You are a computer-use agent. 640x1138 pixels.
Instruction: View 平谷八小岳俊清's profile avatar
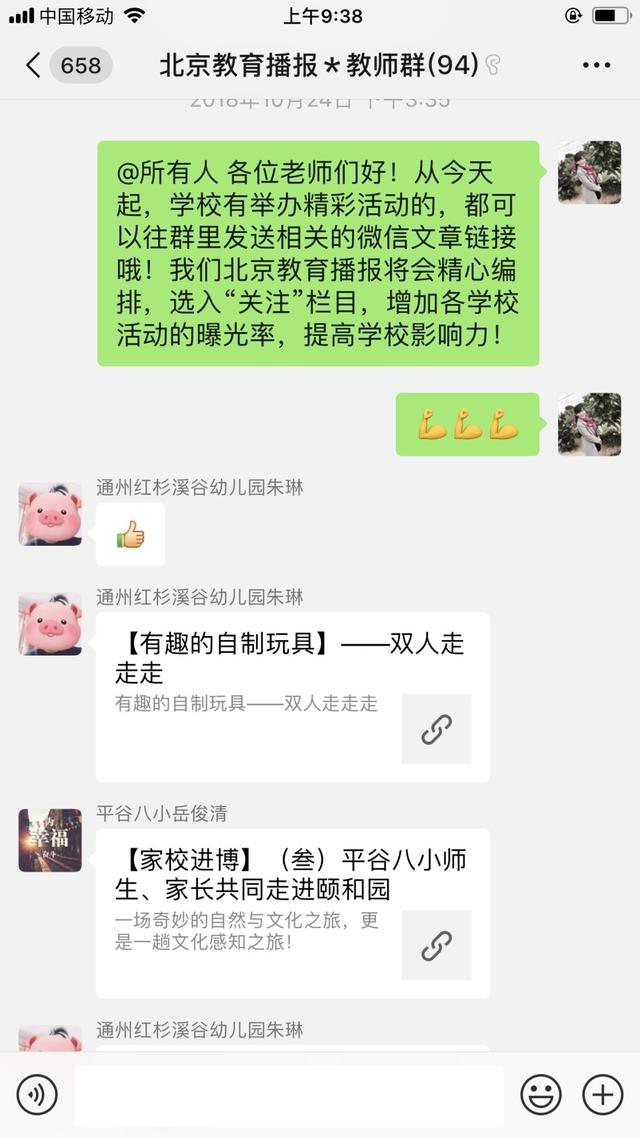(x=50, y=840)
